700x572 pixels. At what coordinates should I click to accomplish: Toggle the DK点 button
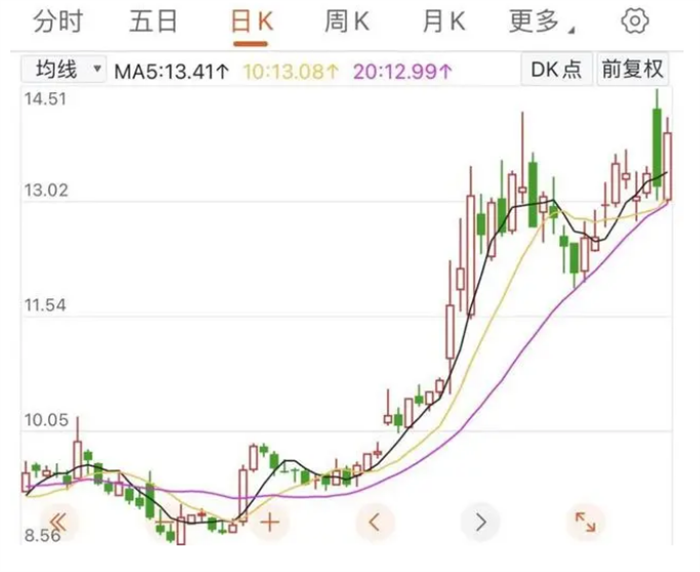click(555, 69)
